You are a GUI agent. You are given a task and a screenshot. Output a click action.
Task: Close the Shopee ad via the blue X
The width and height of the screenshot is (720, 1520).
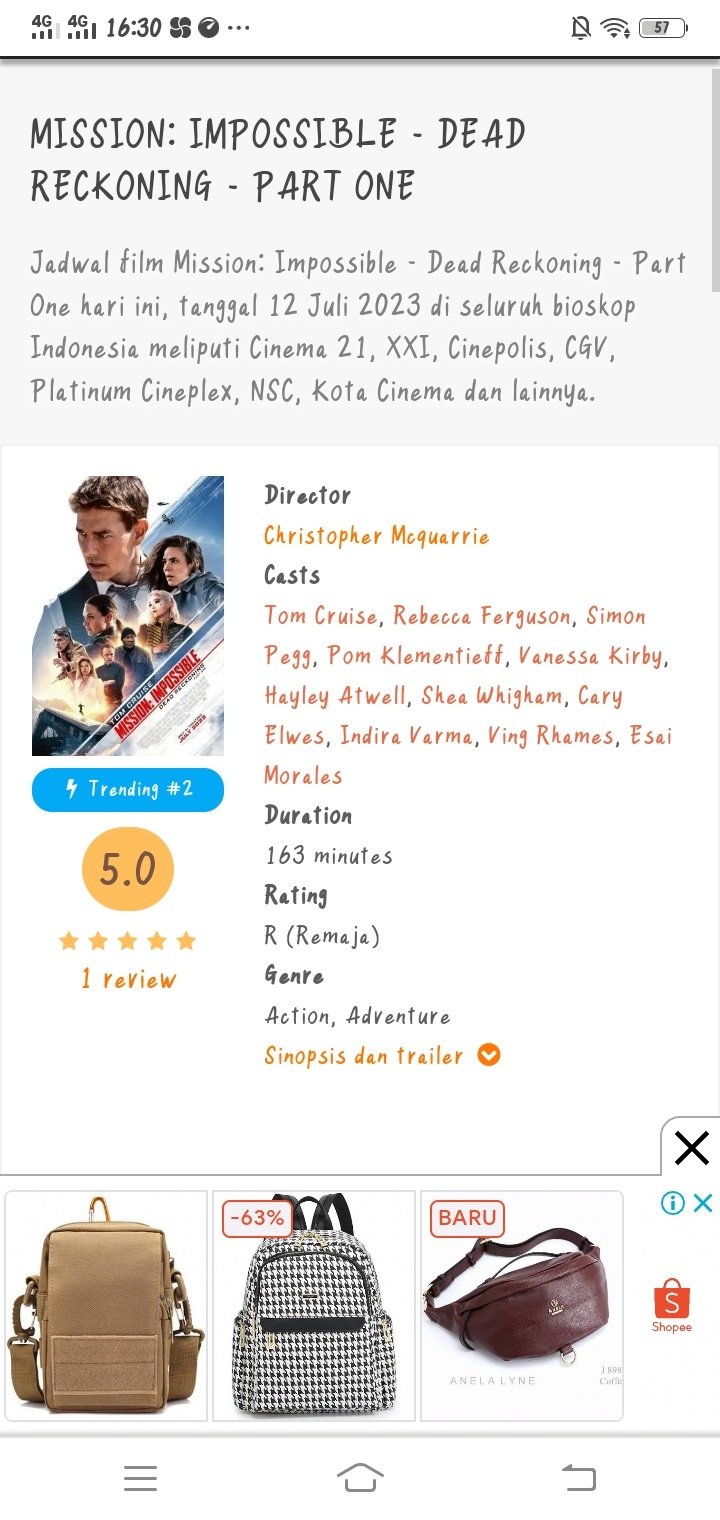click(703, 1203)
